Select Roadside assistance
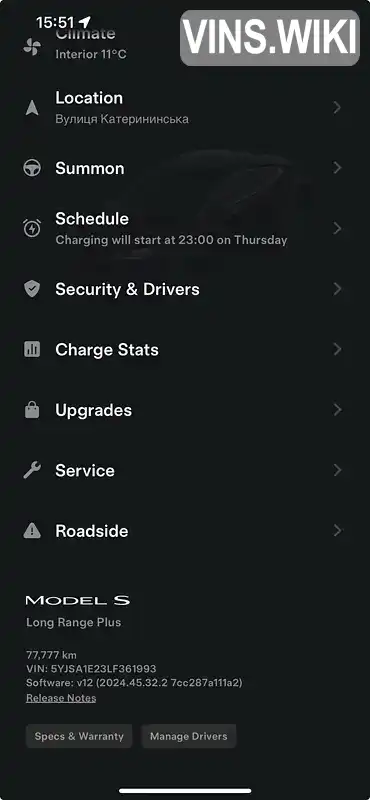370x800 pixels. pos(185,531)
